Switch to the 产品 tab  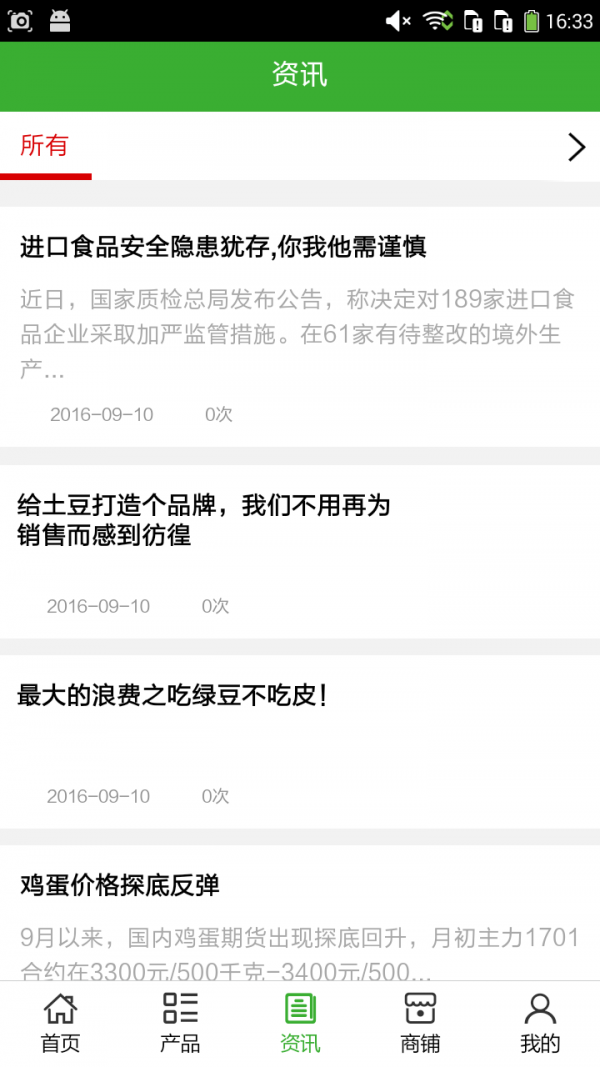coord(180,1023)
